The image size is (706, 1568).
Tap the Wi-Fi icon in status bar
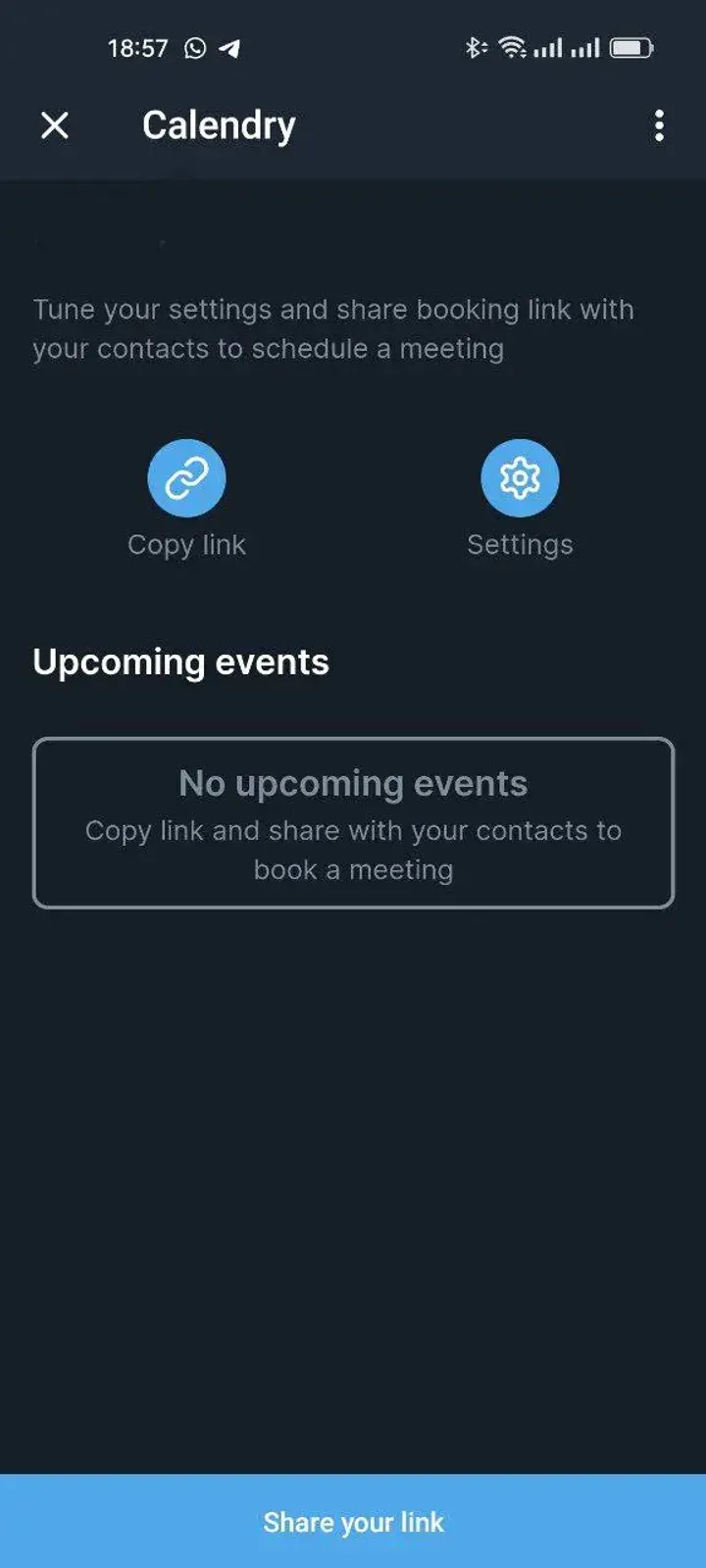pos(513,46)
